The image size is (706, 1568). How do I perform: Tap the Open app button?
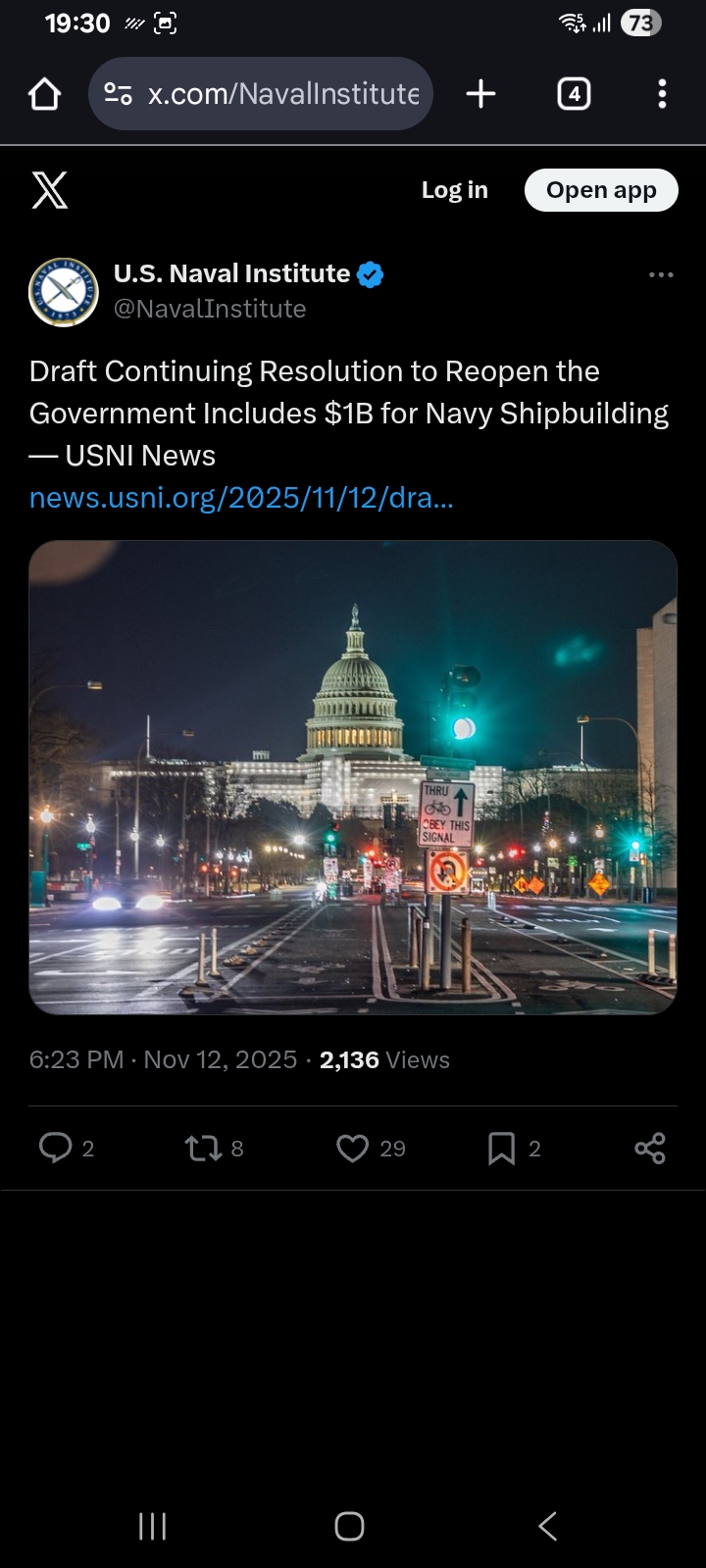click(601, 190)
